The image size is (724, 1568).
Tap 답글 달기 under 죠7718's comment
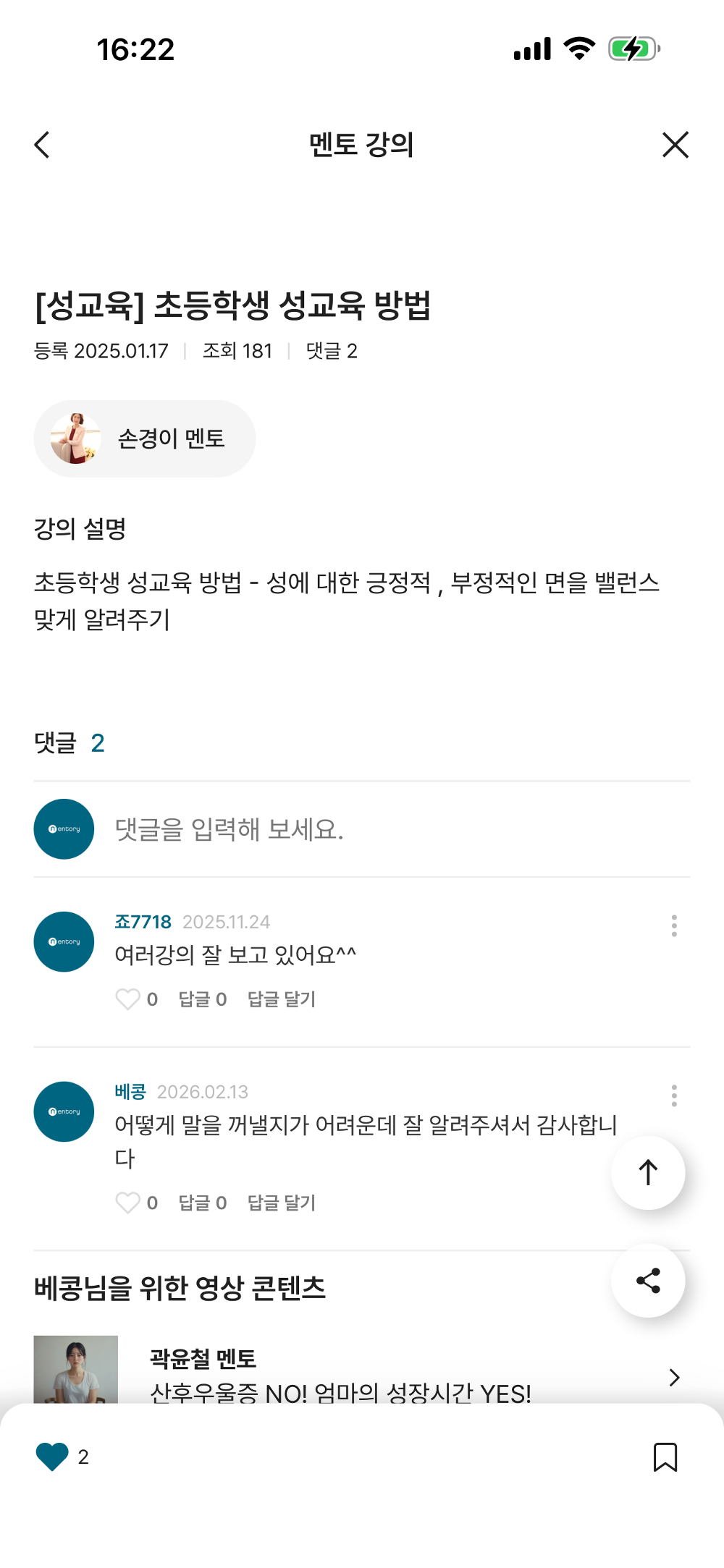[280, 999]
